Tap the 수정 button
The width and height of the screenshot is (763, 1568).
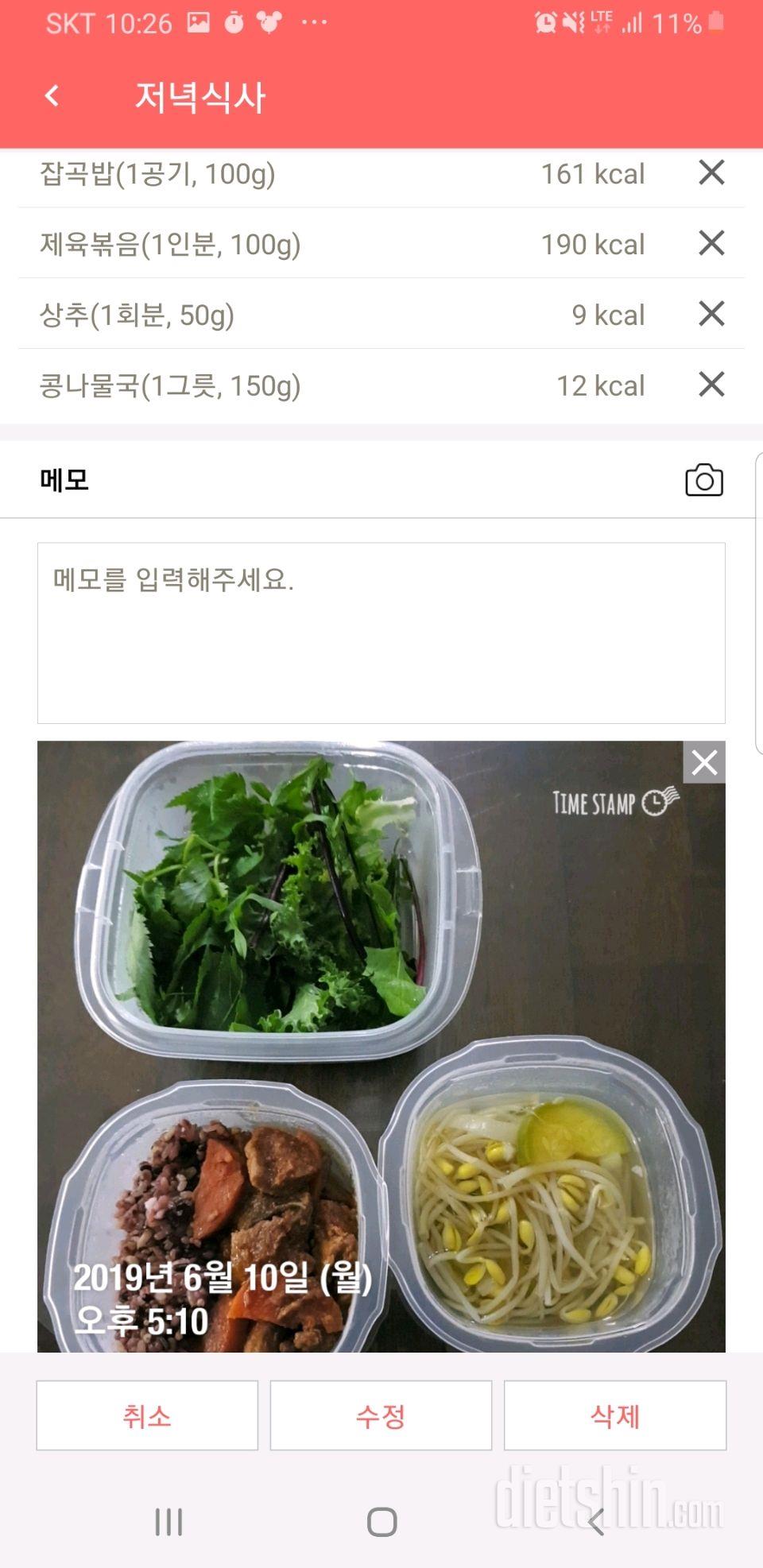[381, 1415]
